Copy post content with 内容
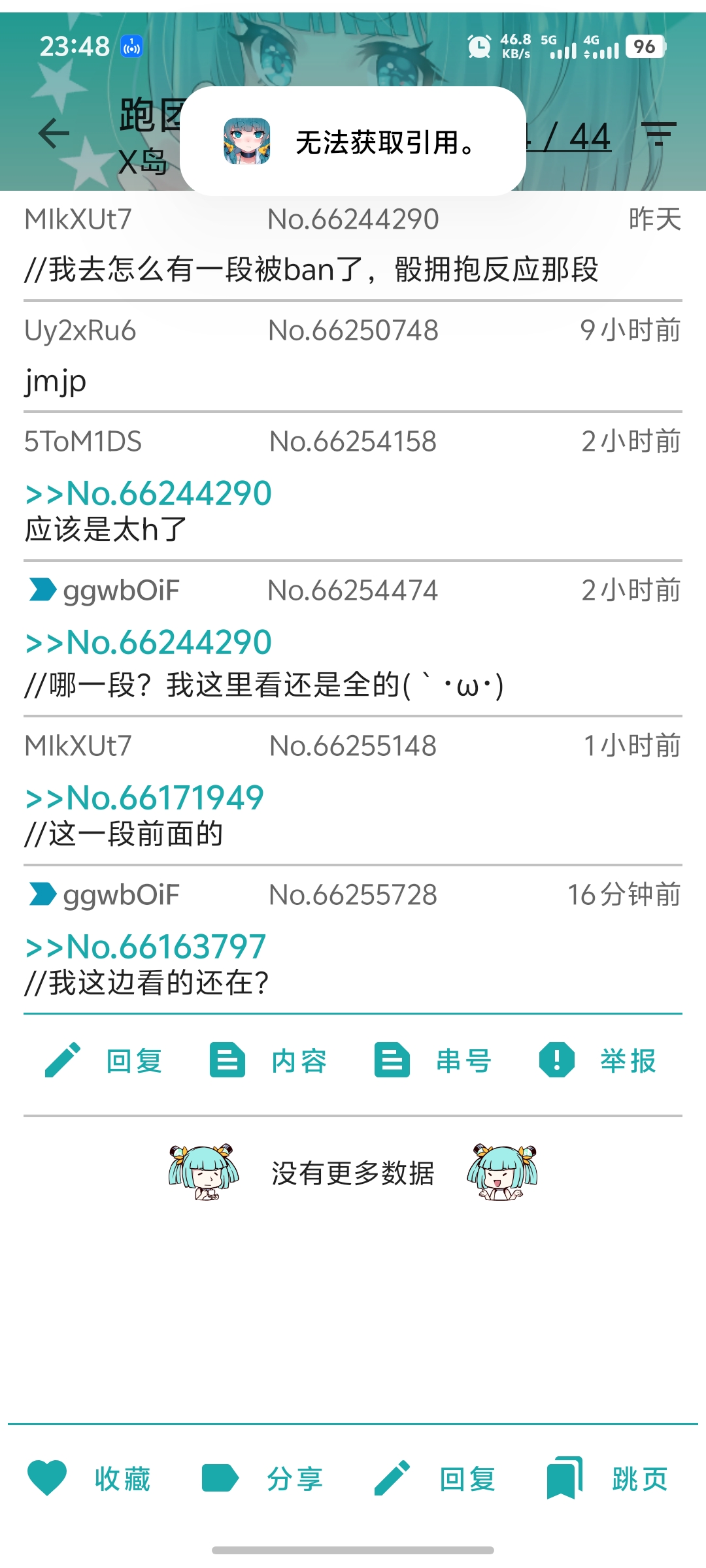 (269, 1060)
